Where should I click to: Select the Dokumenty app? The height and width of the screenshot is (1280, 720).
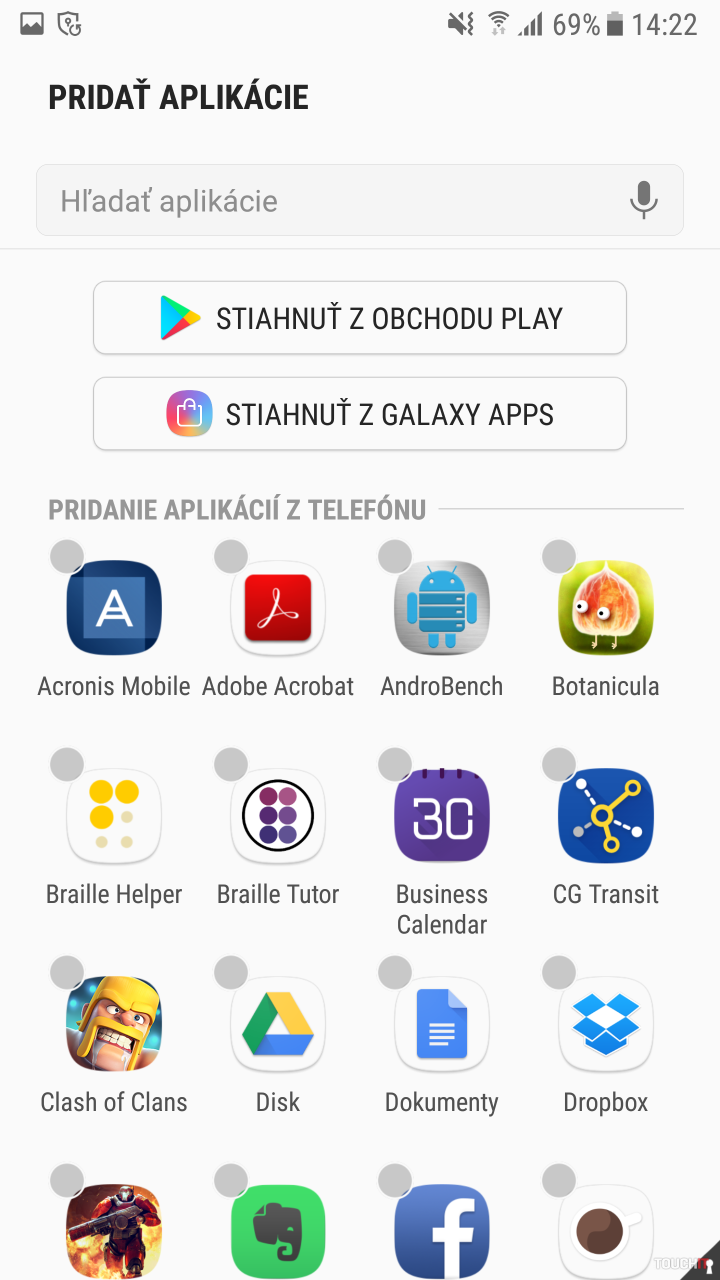pos(442,1024)
